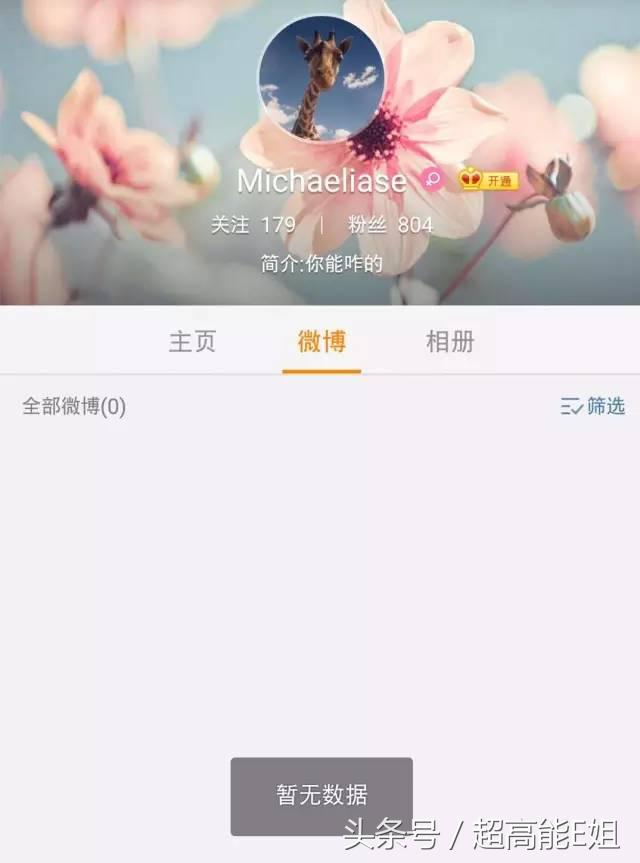View the 关注 following list
Screen dimensions: 640x863
tap(253, 225)
